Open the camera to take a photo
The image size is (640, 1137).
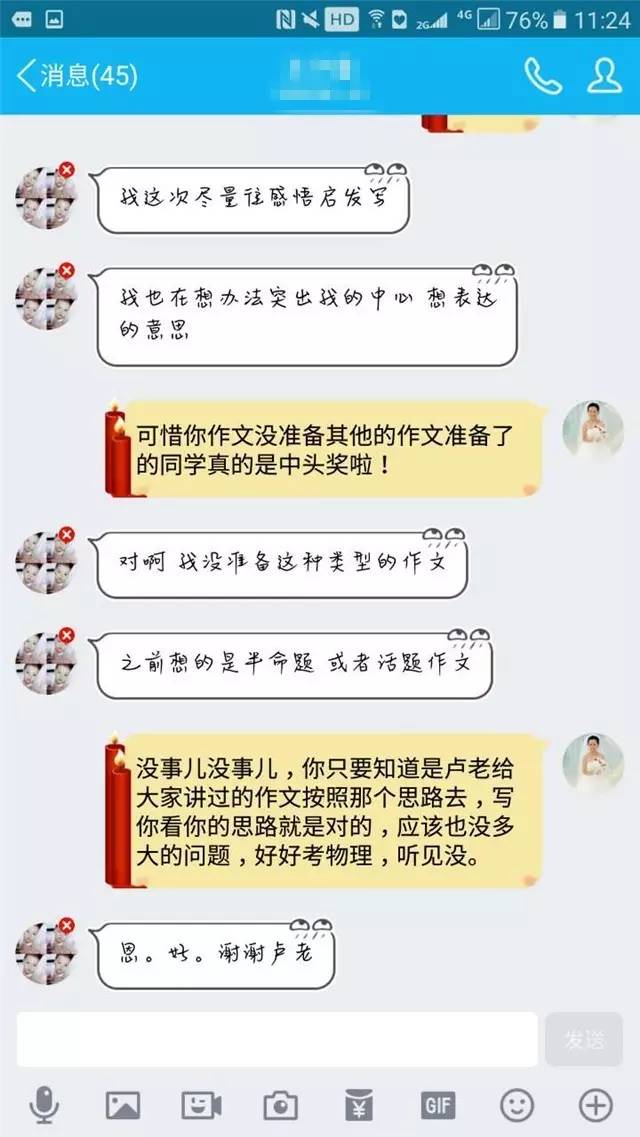[280, 1105]
